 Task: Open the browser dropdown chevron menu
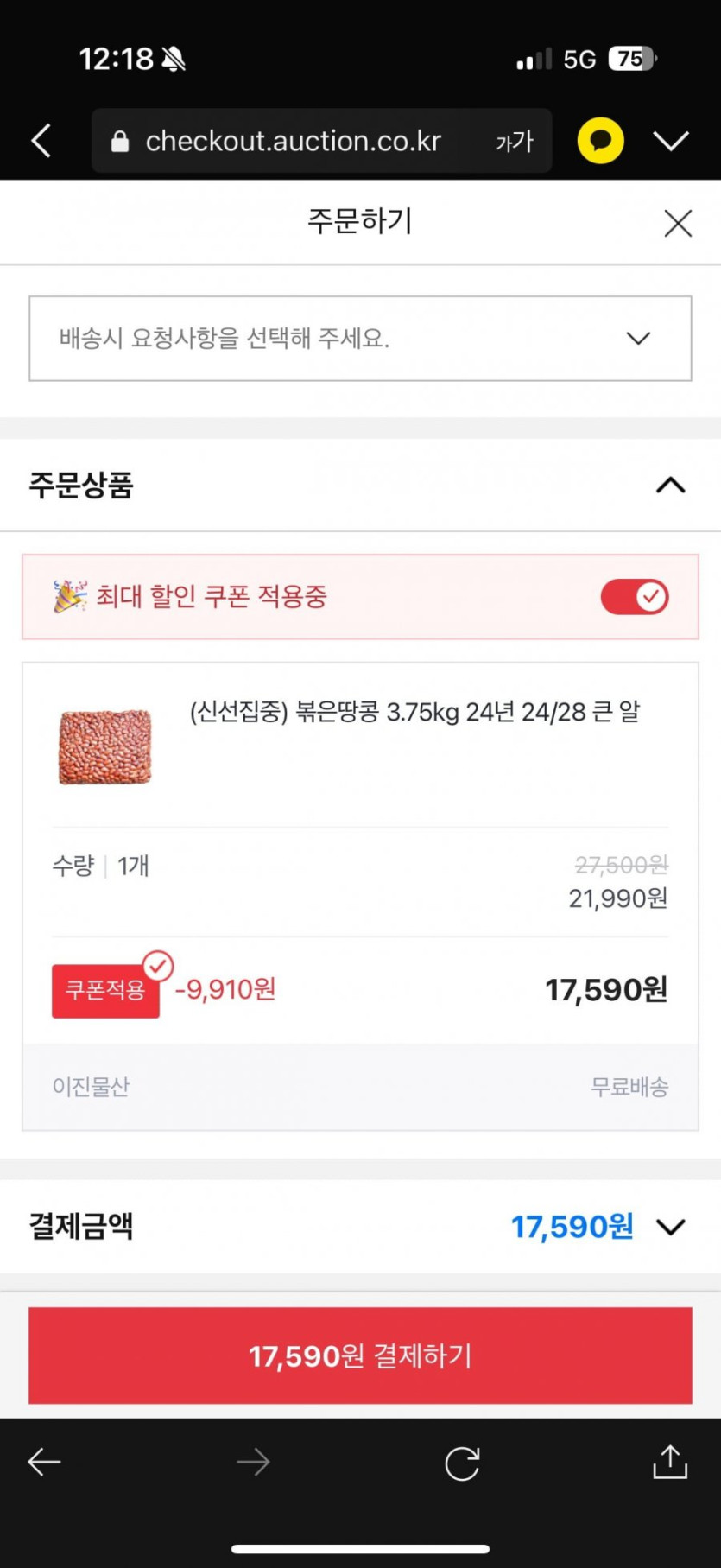point(671,141)
